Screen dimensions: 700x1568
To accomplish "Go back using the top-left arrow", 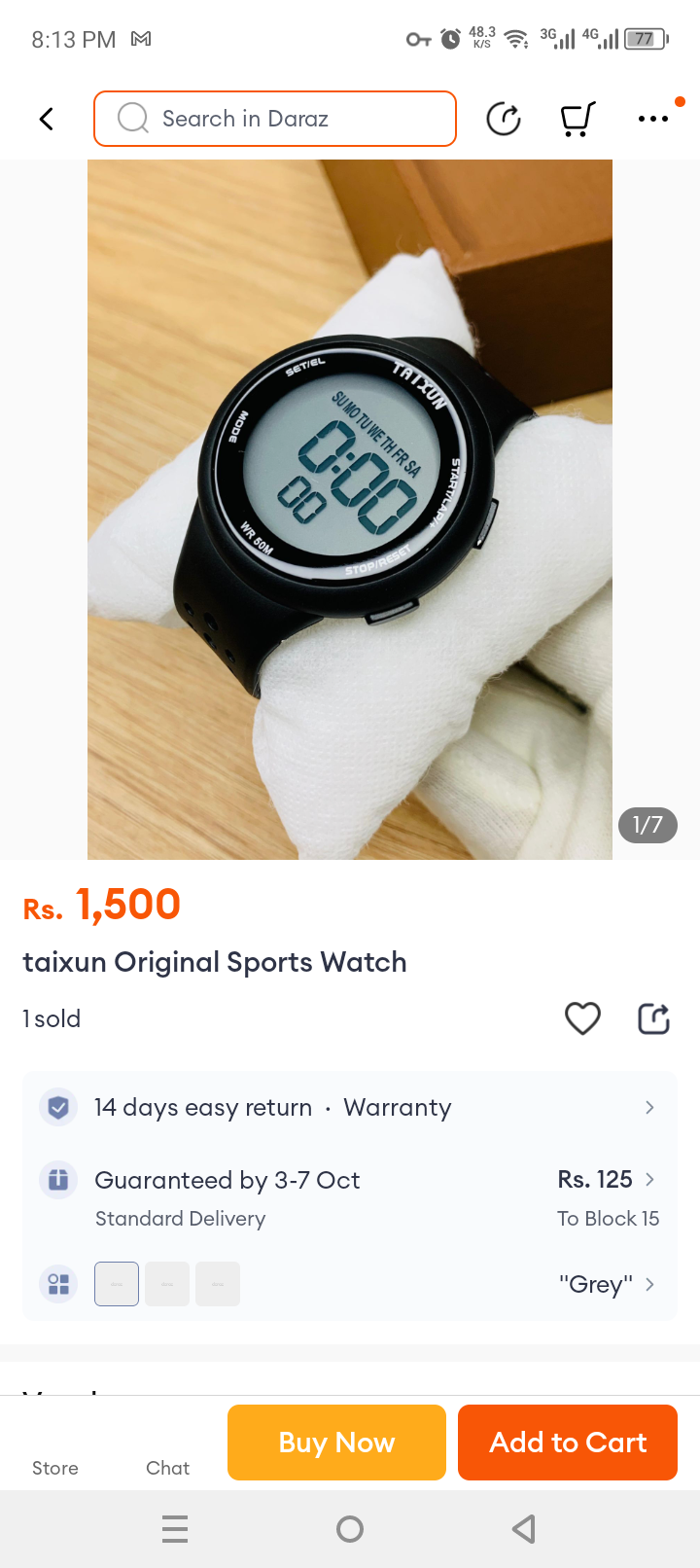I will click(x=46, y=119).
